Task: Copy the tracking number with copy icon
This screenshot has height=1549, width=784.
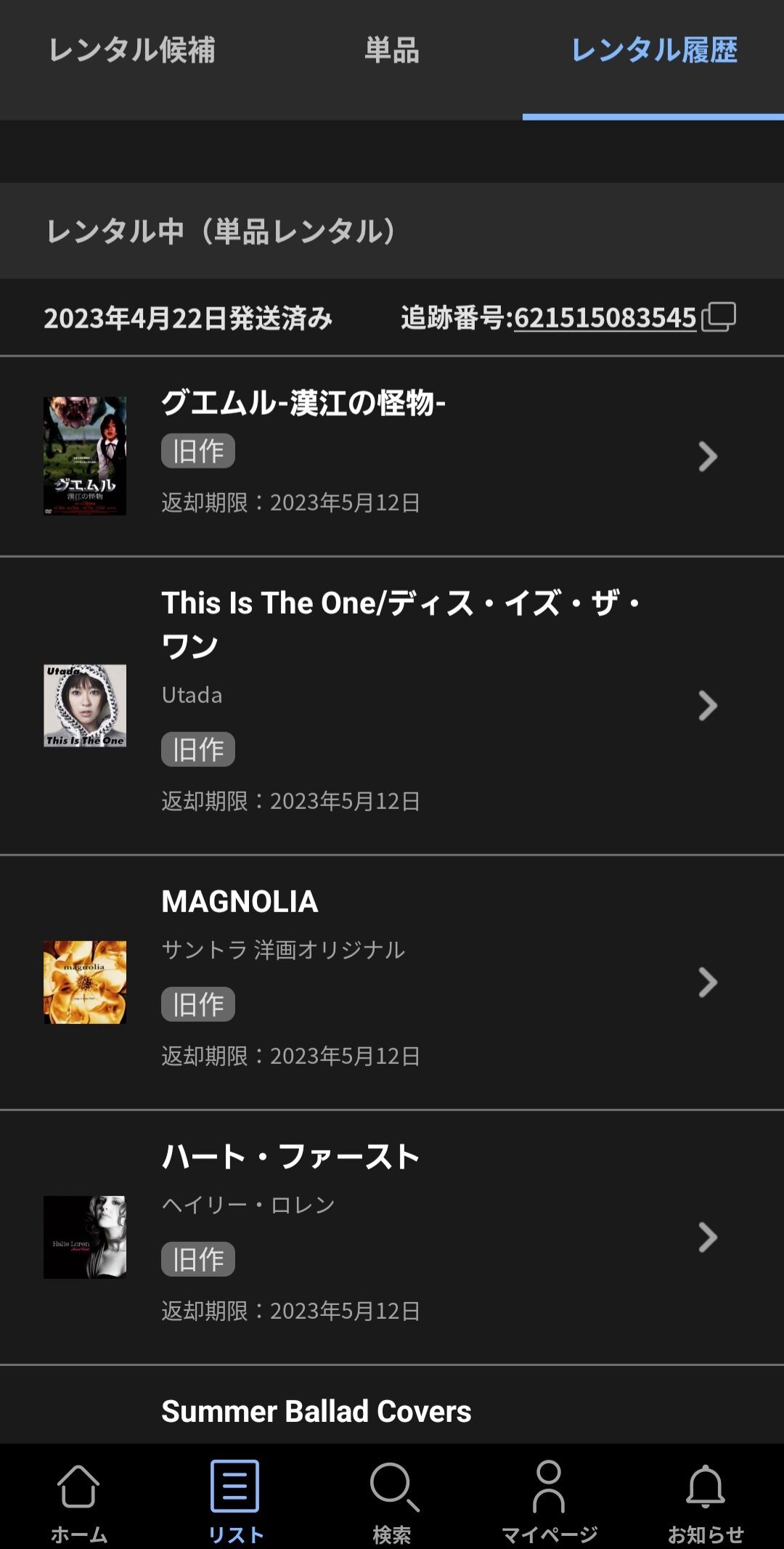Action: pyautogui.click(x=719, y=317)
